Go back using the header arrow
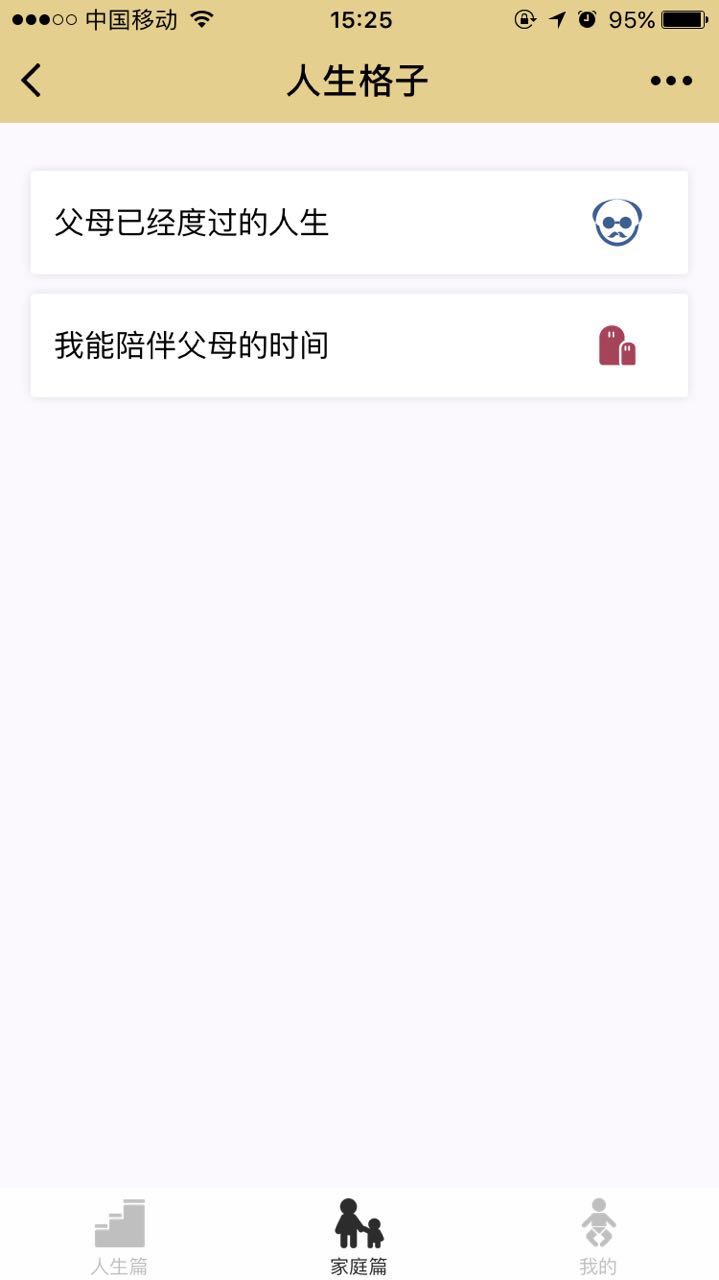Screen dimensions: 719x1280 32,81
